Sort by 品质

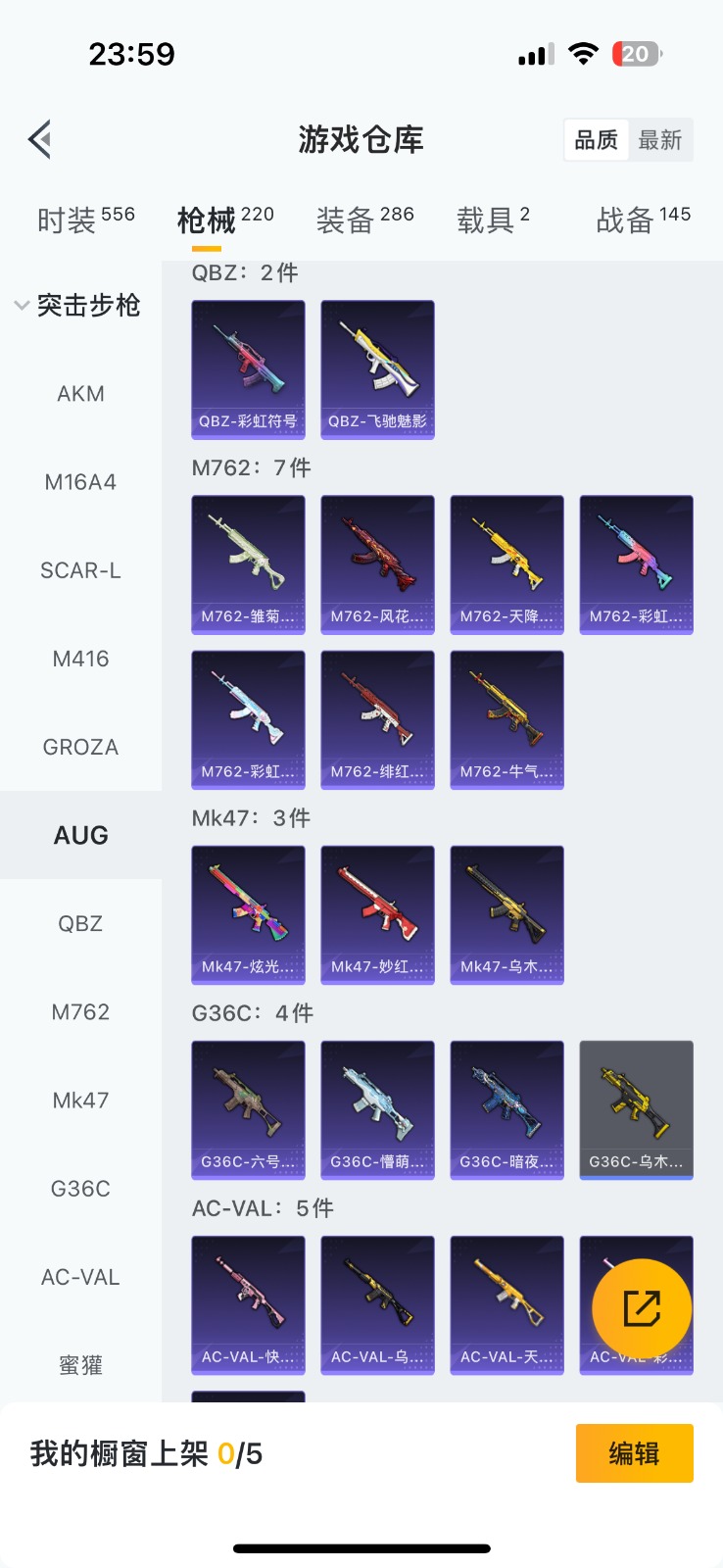pos(596,140)
